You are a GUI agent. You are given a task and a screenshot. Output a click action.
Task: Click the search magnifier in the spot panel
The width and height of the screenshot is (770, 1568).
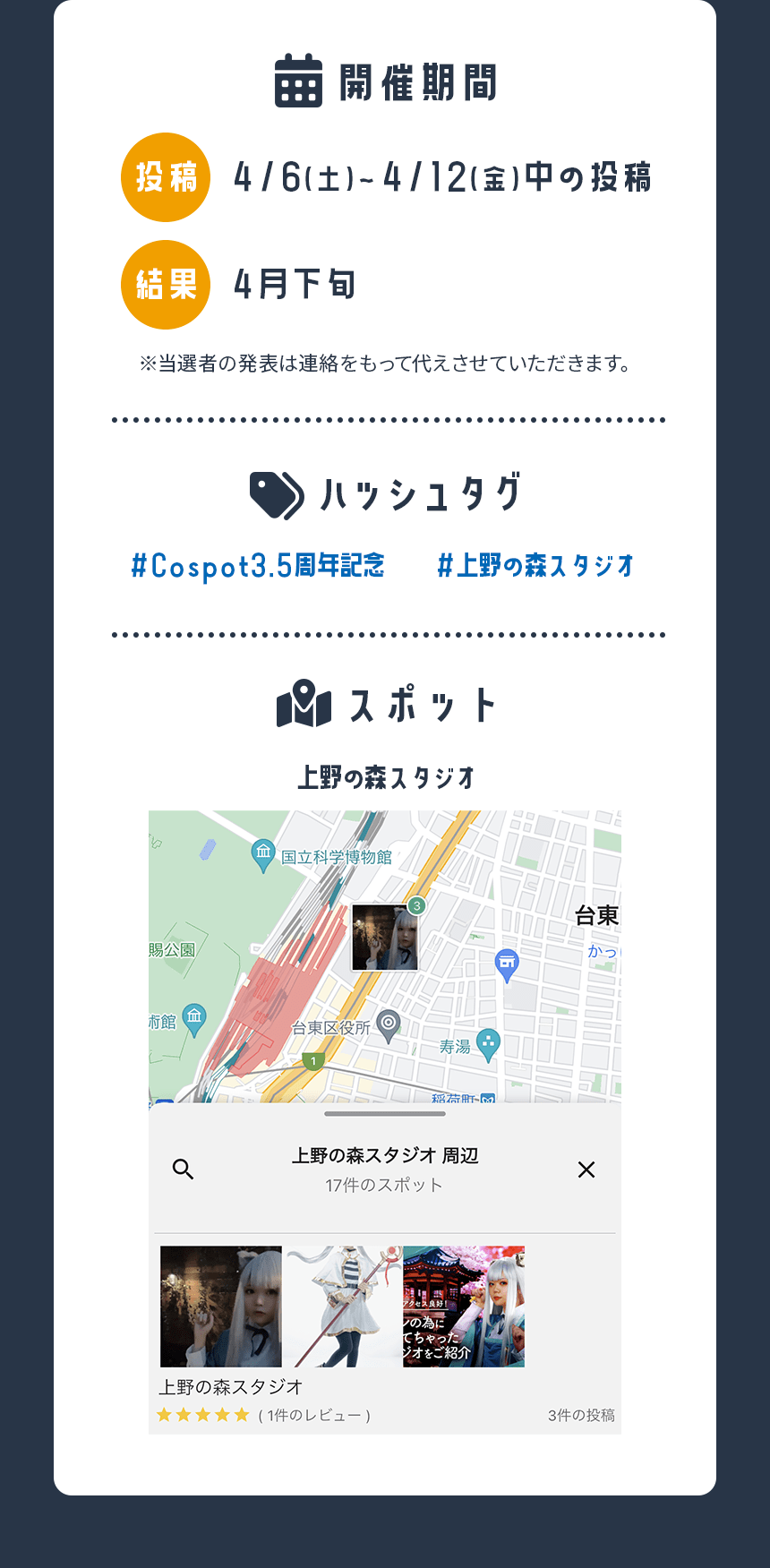[x=184, y=1169]
